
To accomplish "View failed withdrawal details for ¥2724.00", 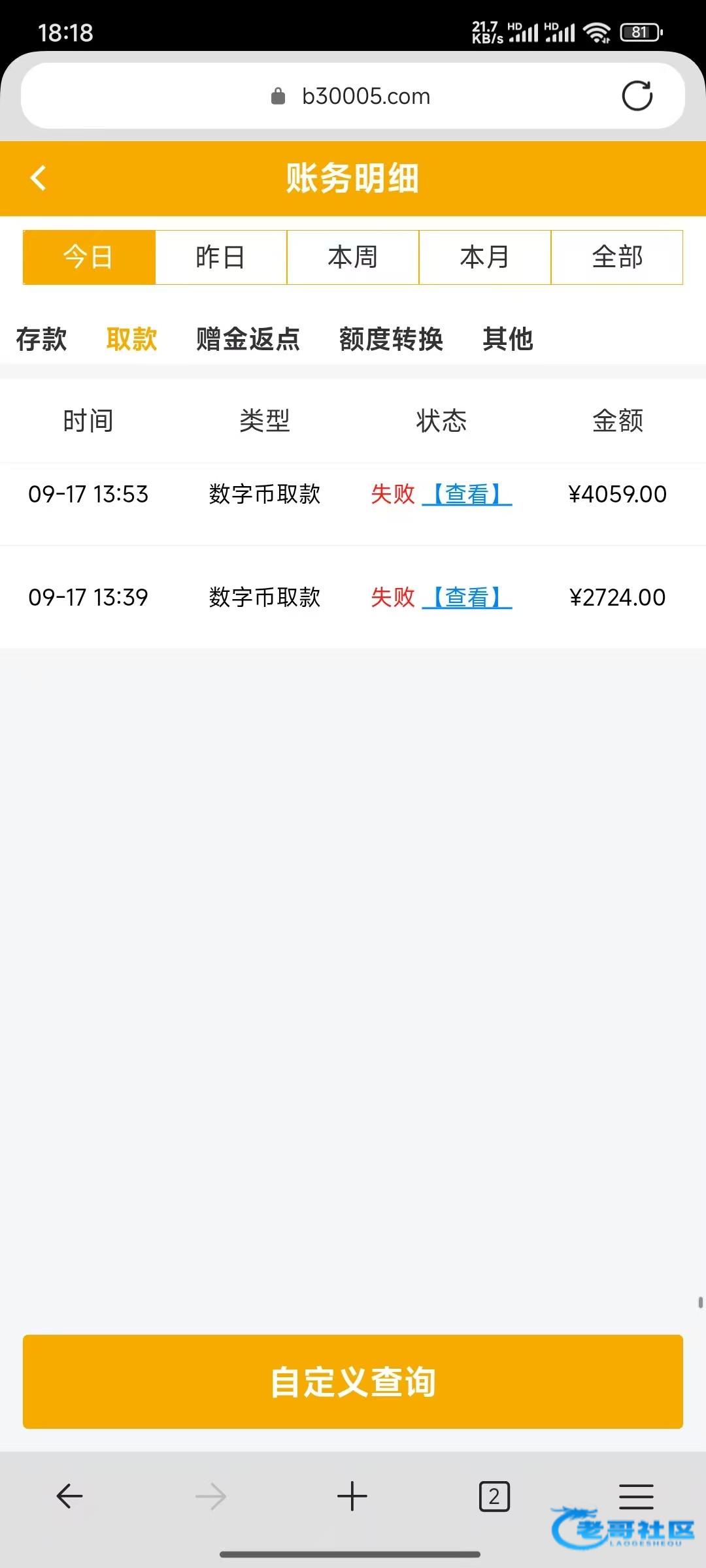I will pos(467,598).
